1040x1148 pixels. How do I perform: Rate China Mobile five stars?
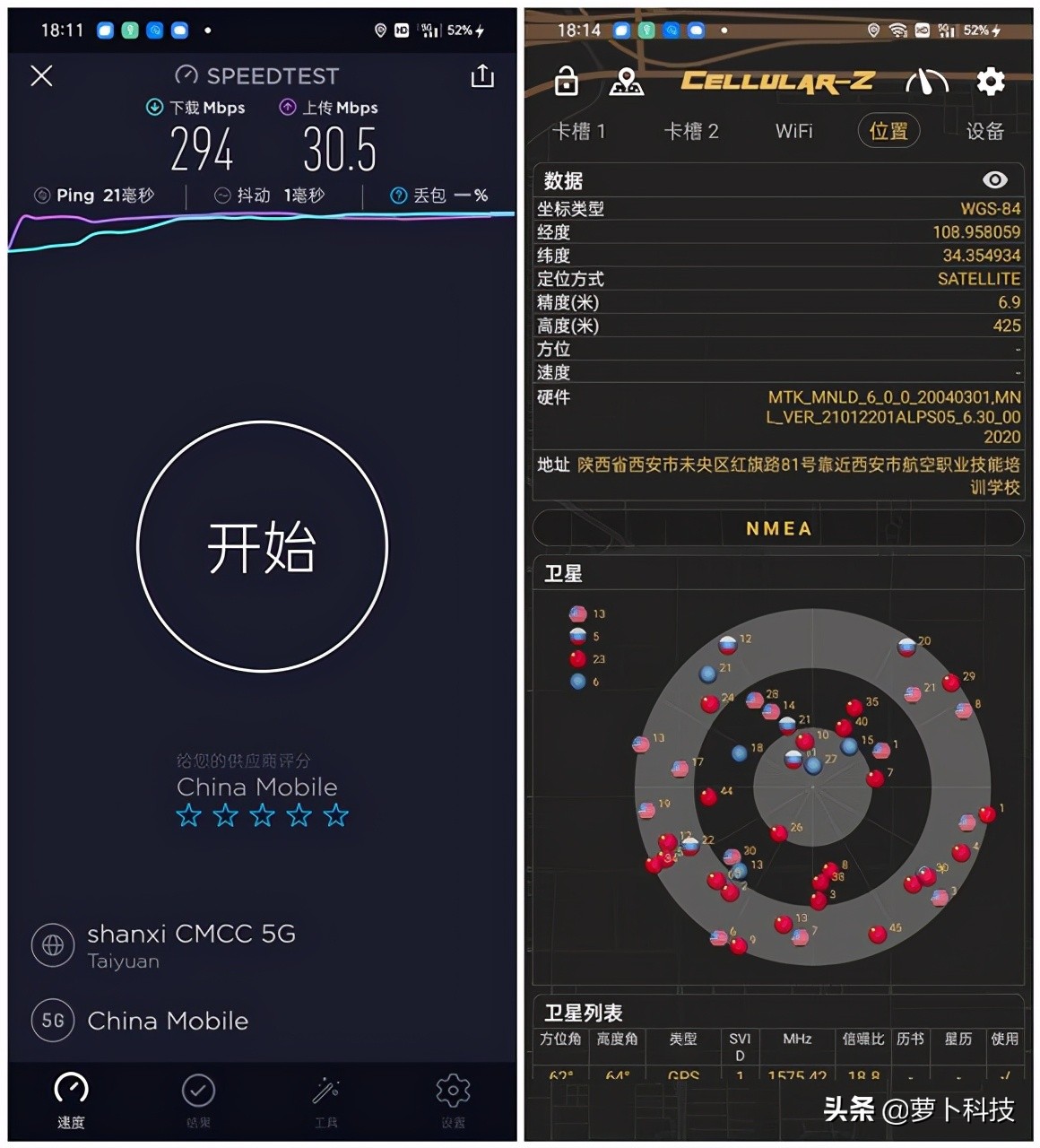pyautogui.click(x=336, y=815)
